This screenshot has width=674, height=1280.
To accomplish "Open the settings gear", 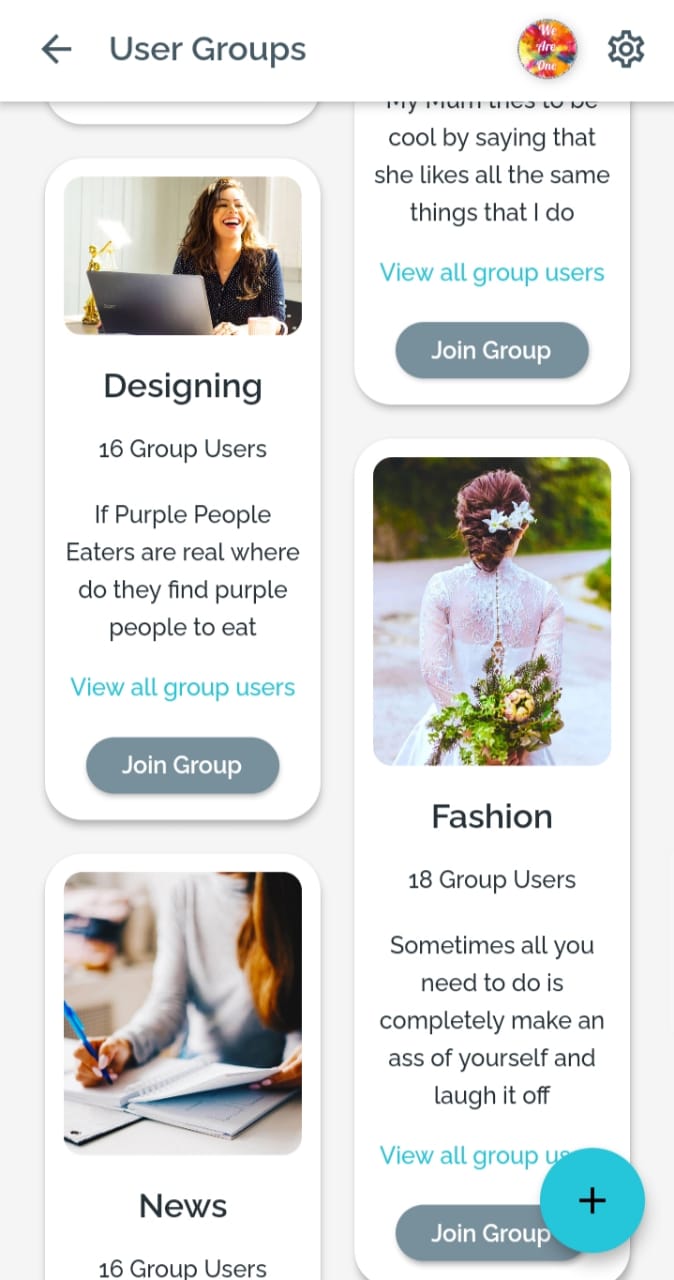I will (626, 49).
